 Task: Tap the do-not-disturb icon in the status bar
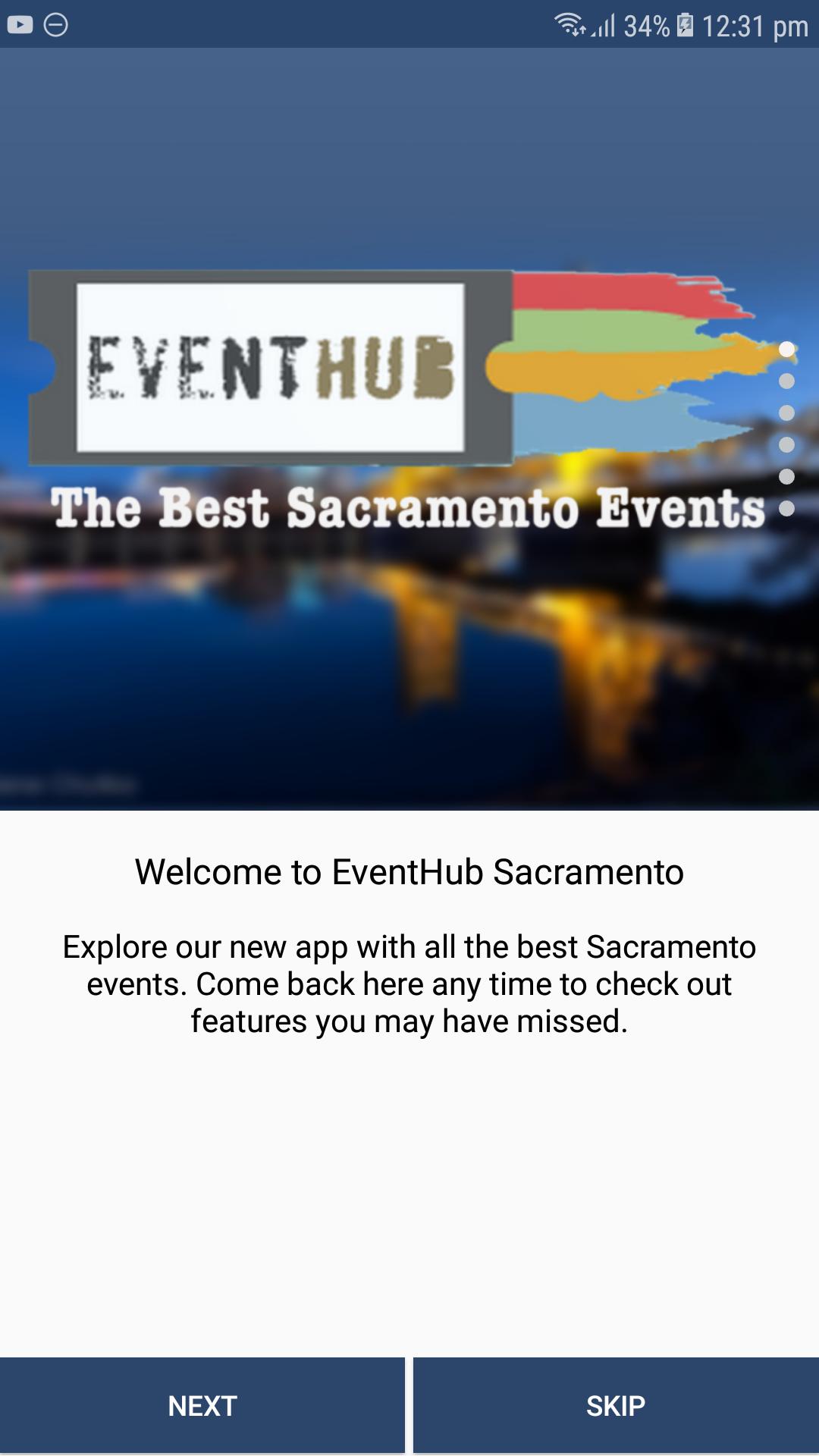(55, 23)
